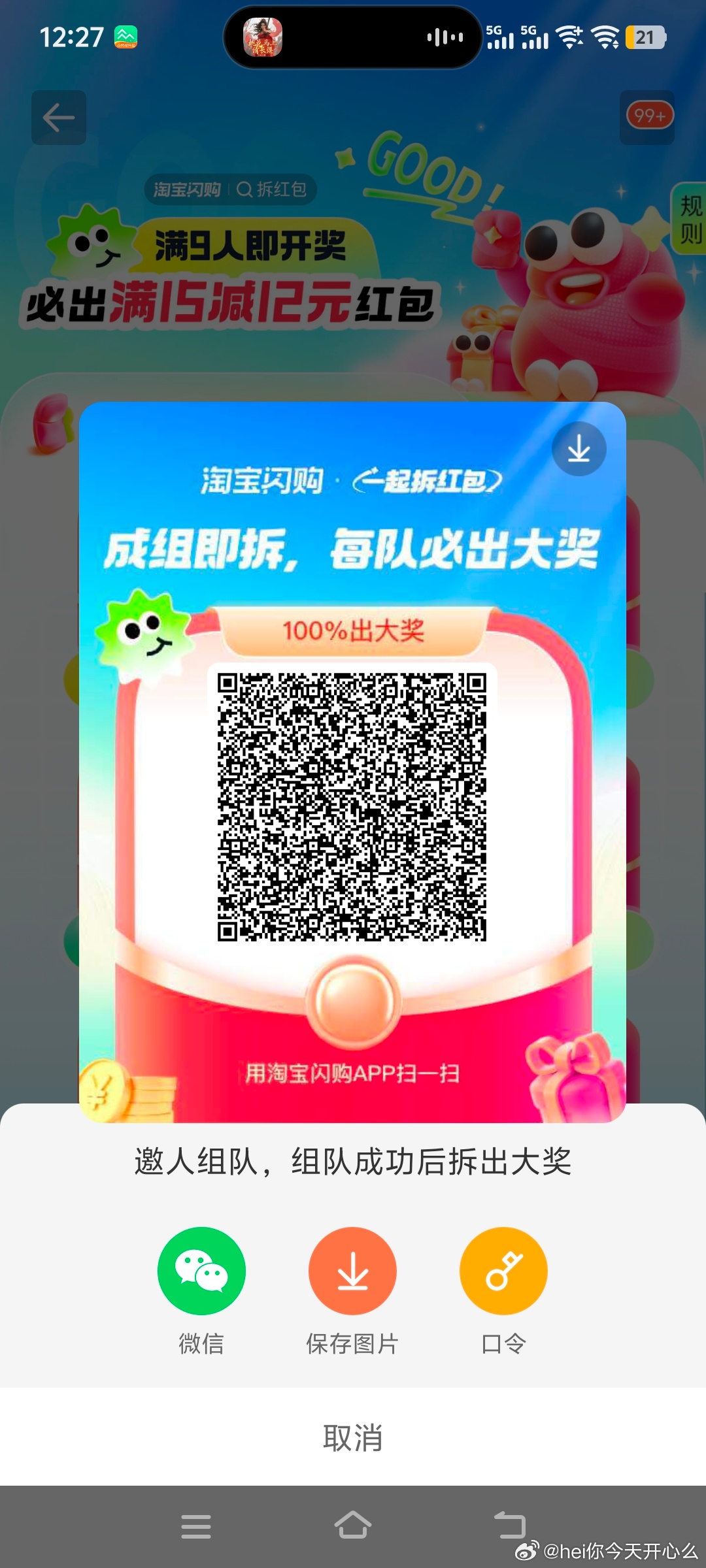The width and height of the screenshot is (706, 1568).
Task: Go back with the top-left arrow
Action: [59, 118]
